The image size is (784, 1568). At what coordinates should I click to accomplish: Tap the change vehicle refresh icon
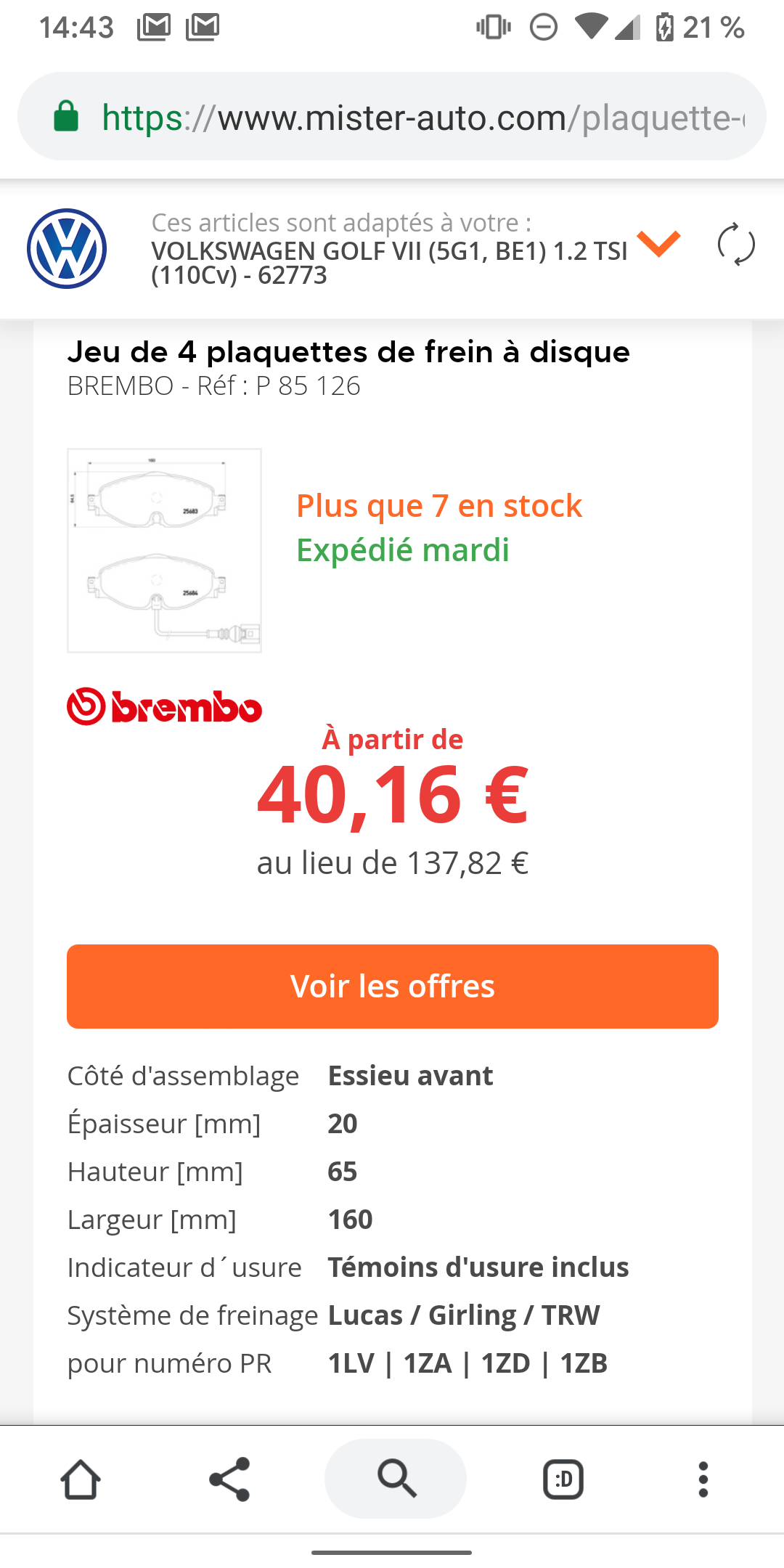point(736,245)
